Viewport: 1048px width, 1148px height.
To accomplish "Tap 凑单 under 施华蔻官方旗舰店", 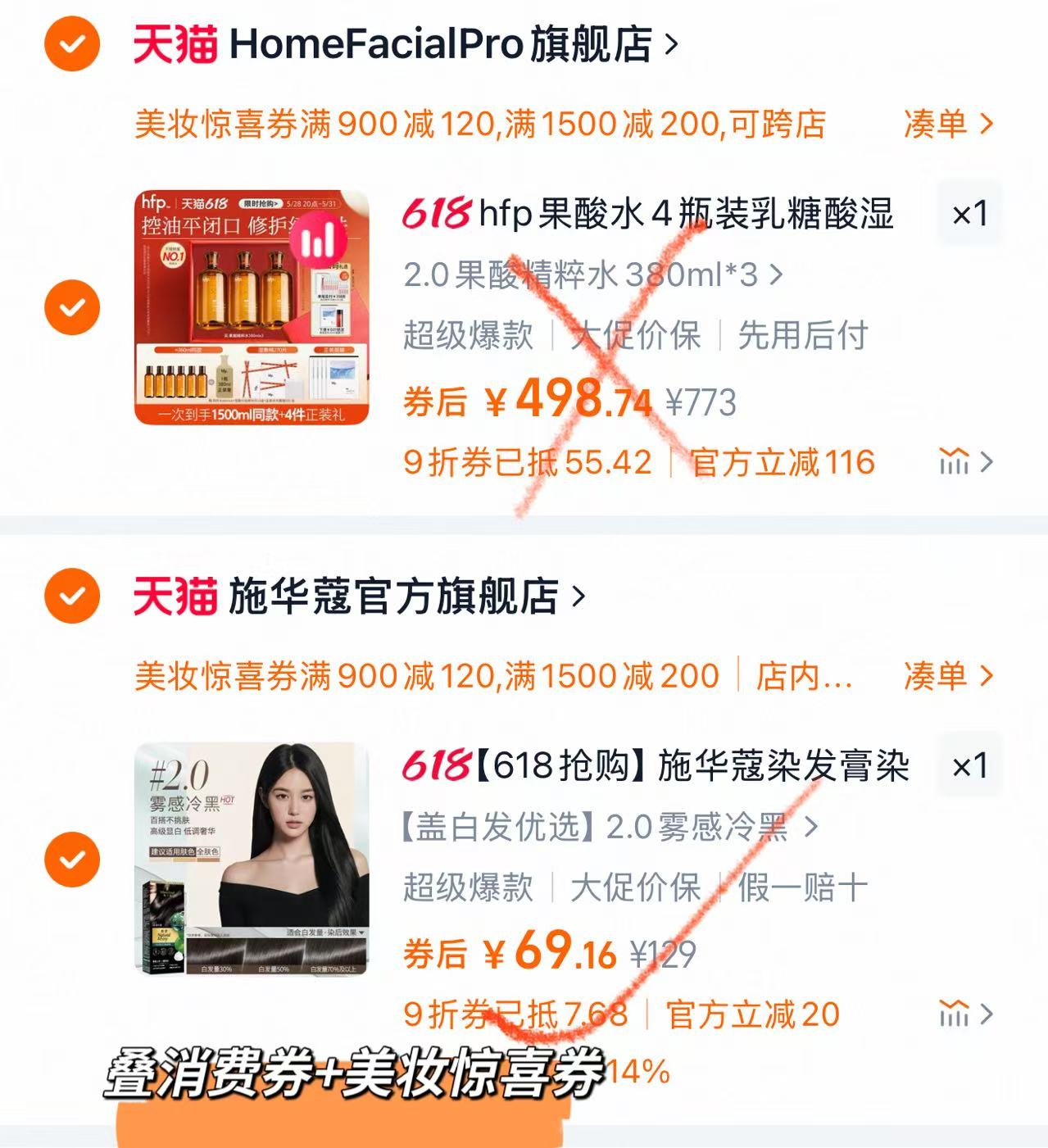I will click(948, 676).
